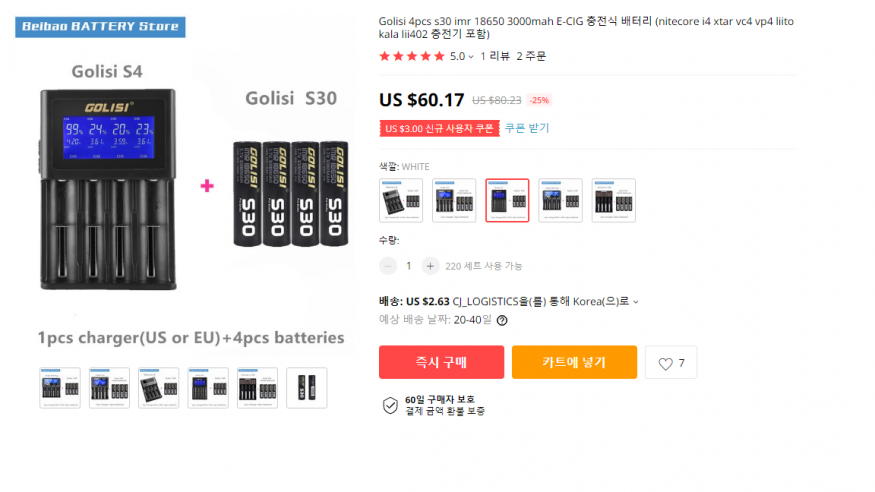Decrease quantity with the minus stepper
The height and width of the screenshot is (492, 875).
click(x=388, y=266)
